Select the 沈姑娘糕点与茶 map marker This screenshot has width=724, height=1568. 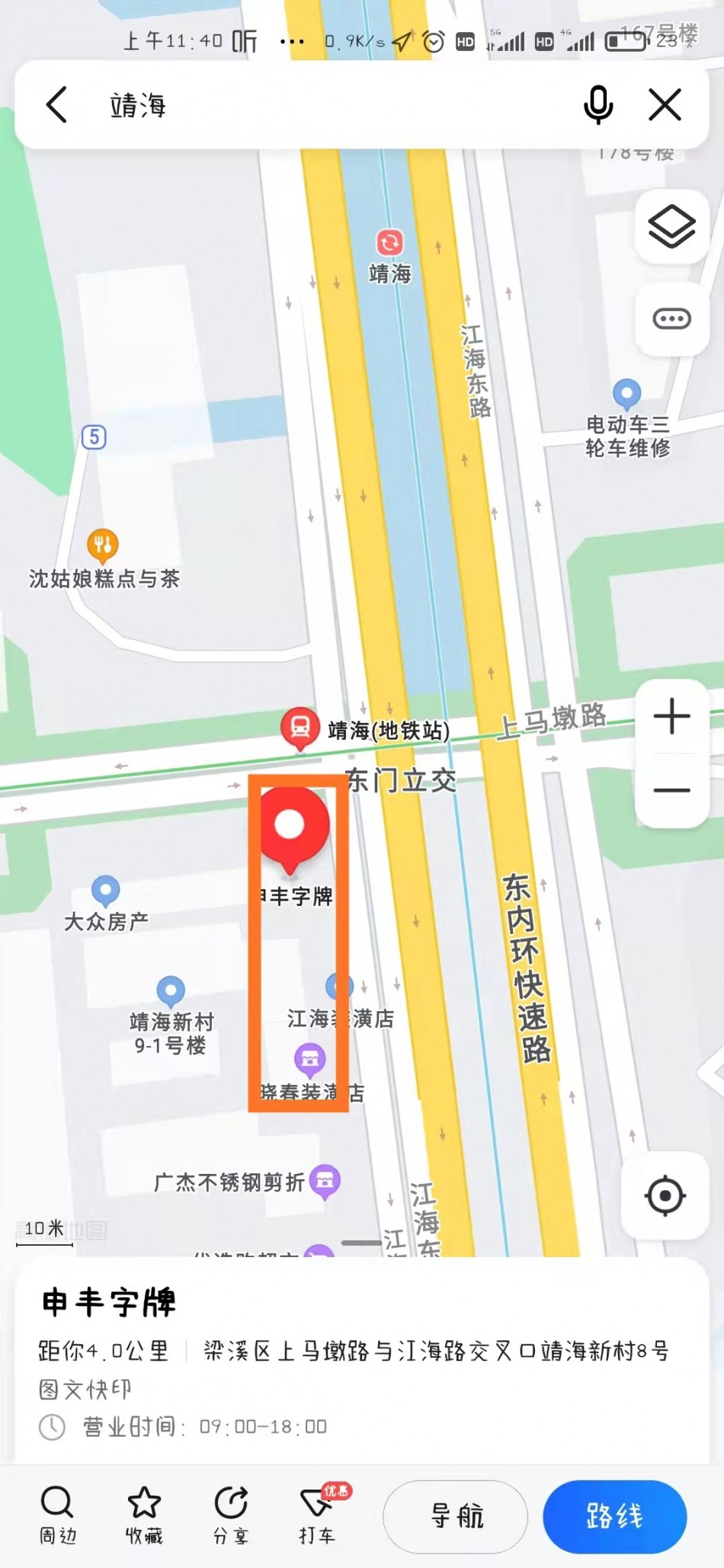point(103,545)
